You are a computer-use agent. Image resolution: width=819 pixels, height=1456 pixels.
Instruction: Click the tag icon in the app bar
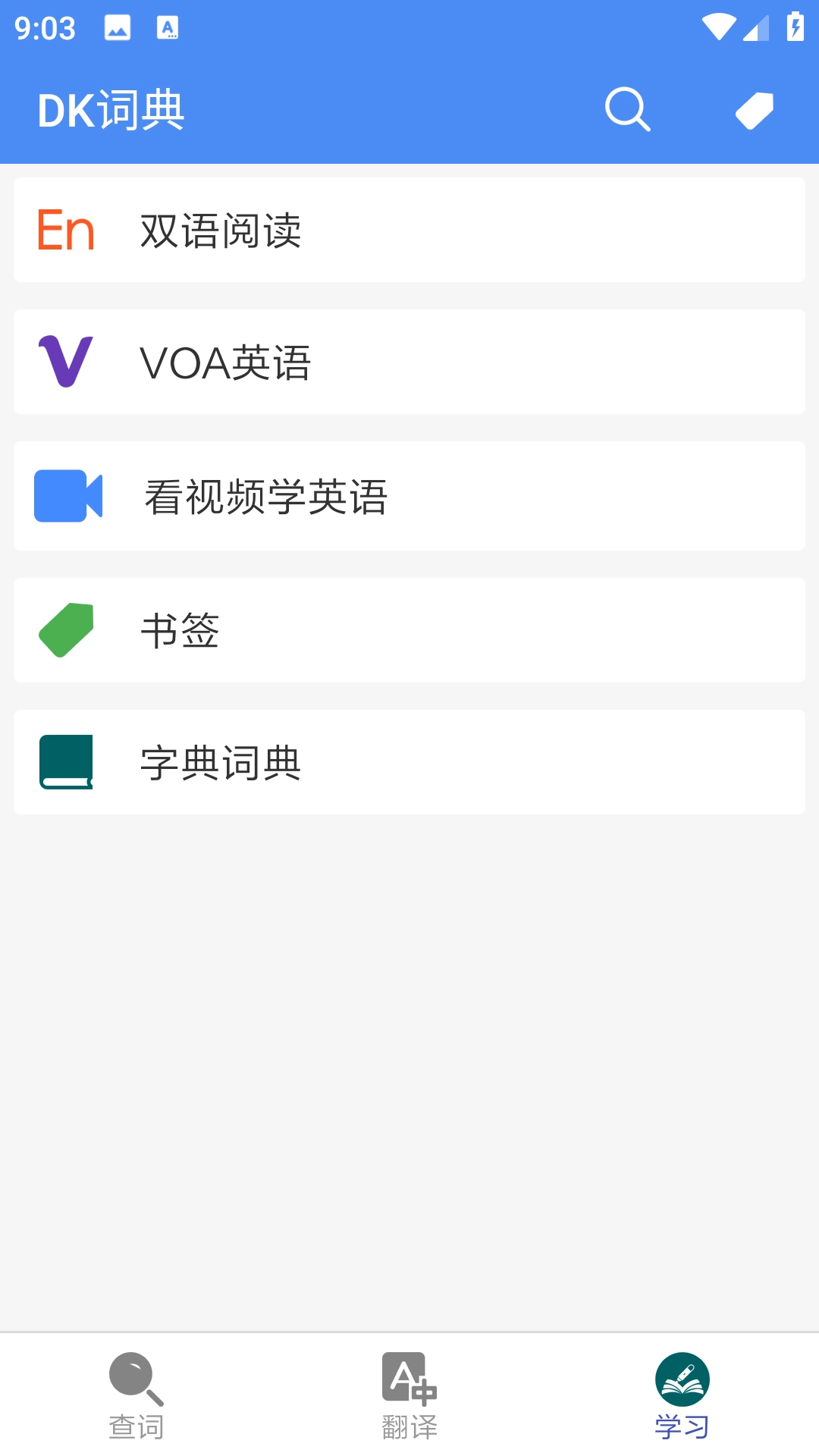(754, 110)
